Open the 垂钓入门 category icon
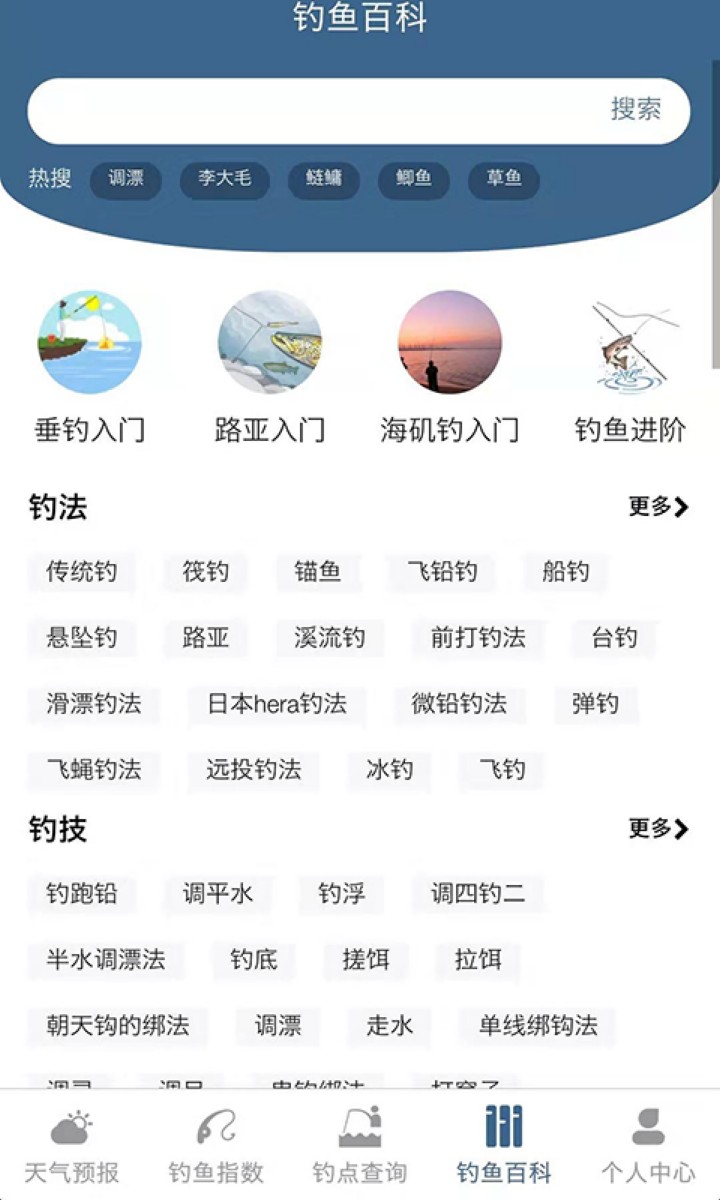 tap(90, 342)
